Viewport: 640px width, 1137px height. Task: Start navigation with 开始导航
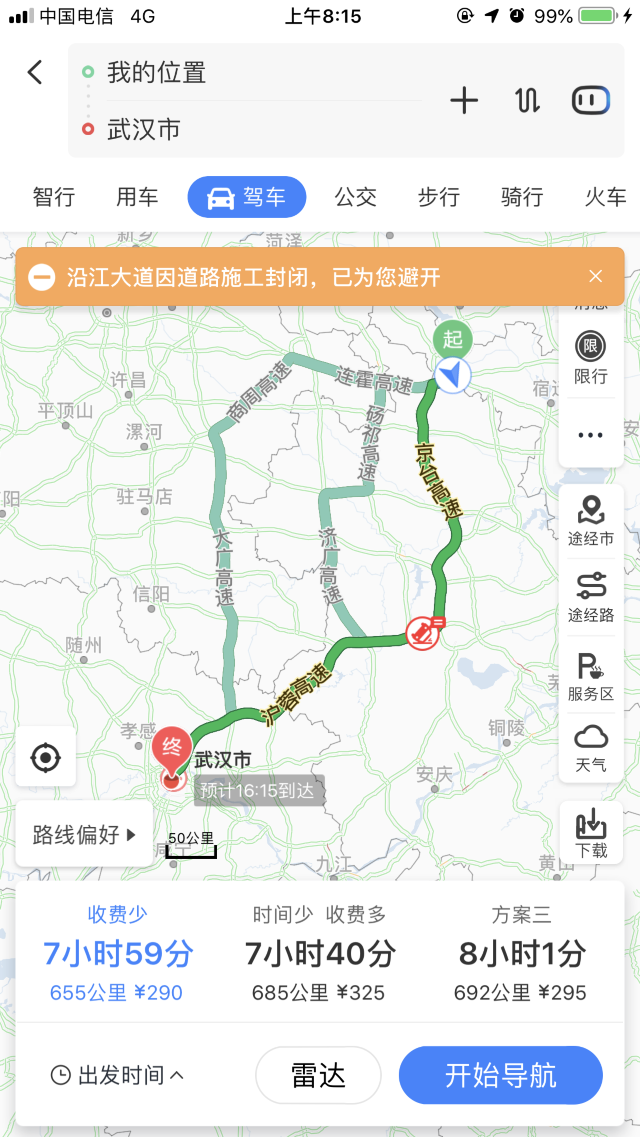click(x=500, y=1075)
